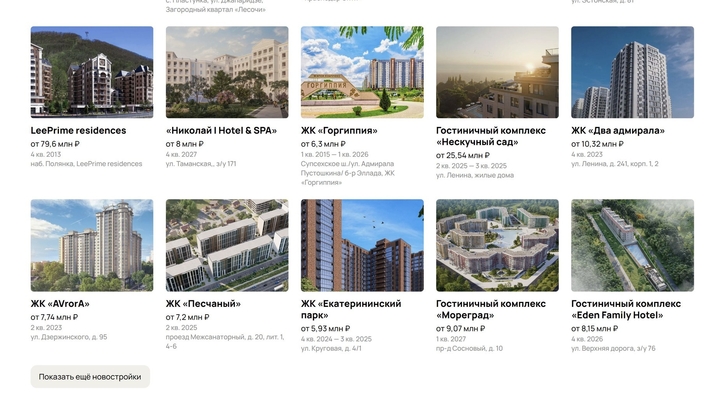The height and width of the screenshot is (405, 714).
Task: Open «Eden Family Hotel» complex listing
Action: tap(632, 245)
